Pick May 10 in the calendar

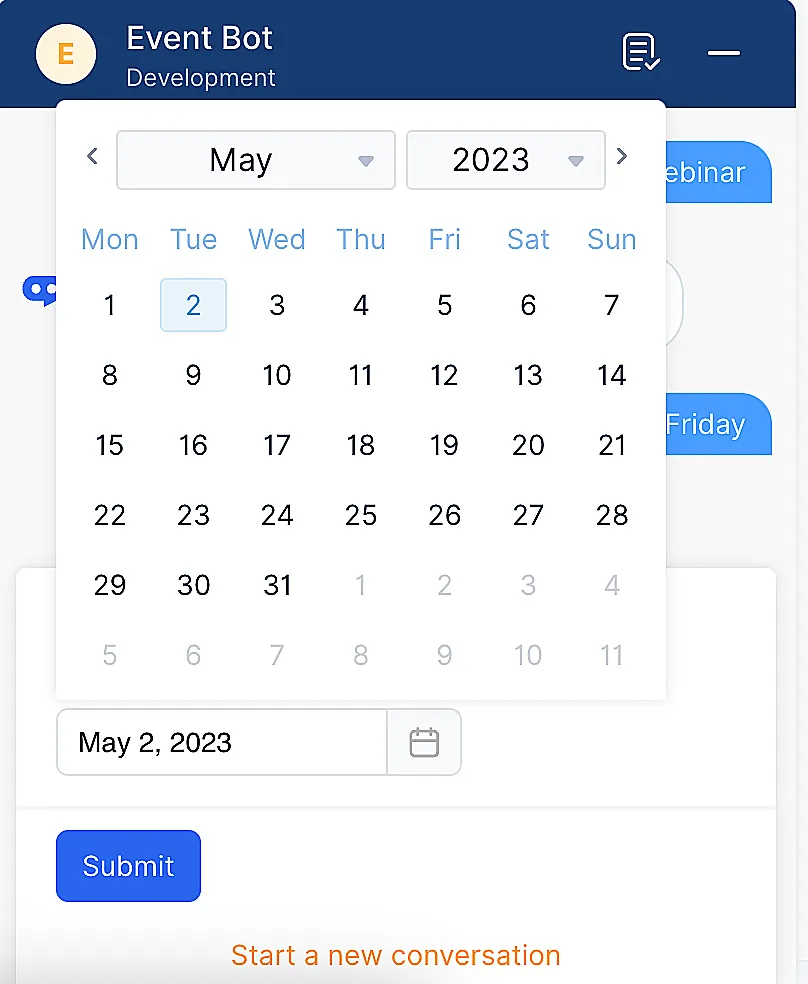277,375
